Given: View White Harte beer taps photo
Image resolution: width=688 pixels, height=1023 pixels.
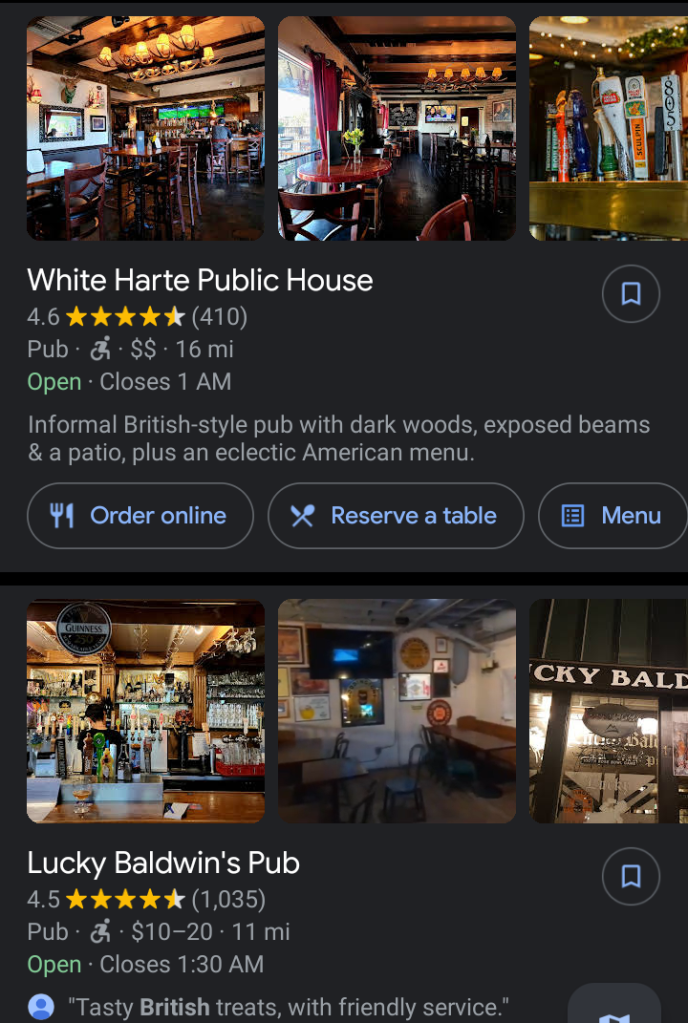Looking at the screenshot, I should tap(608, 128).
